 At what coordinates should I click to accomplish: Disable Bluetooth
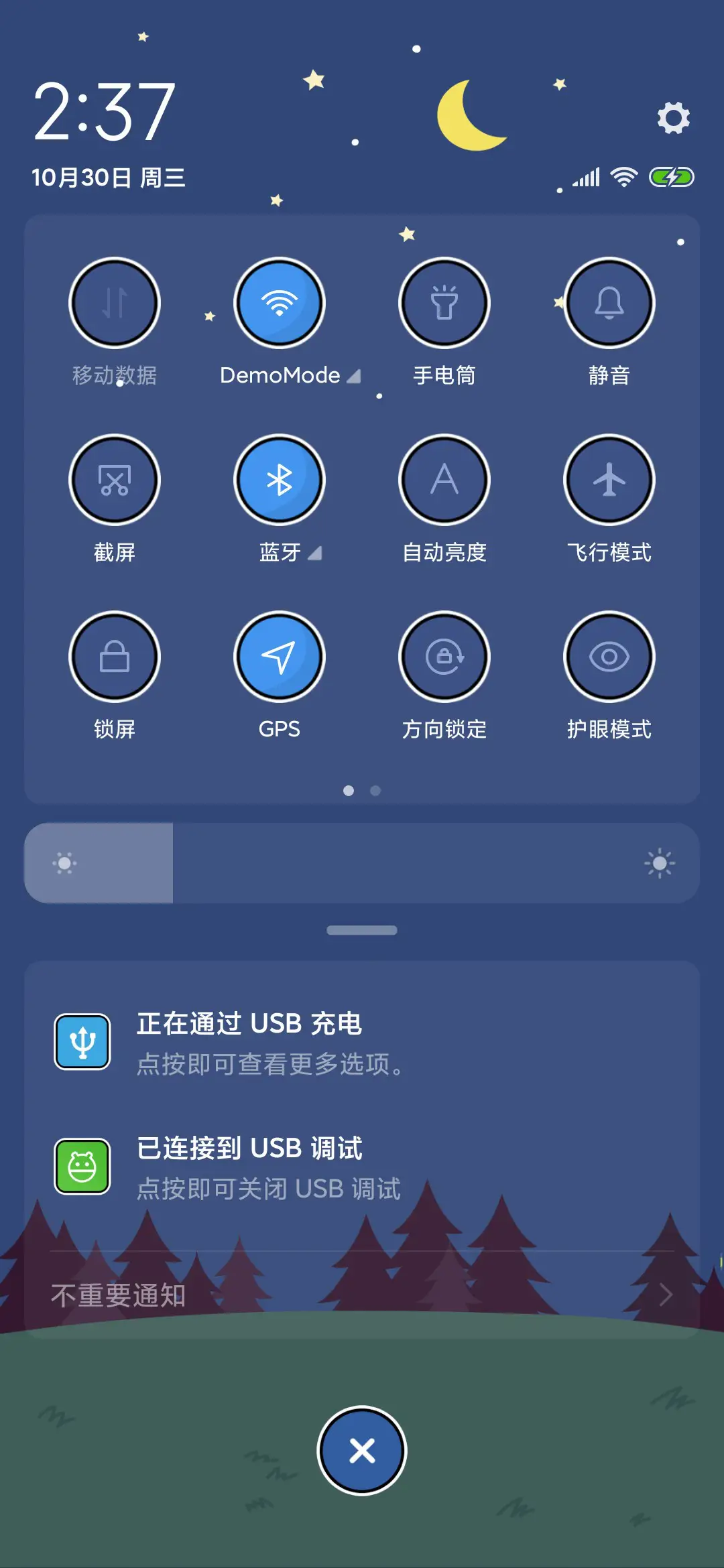click(x=280, y=480)
